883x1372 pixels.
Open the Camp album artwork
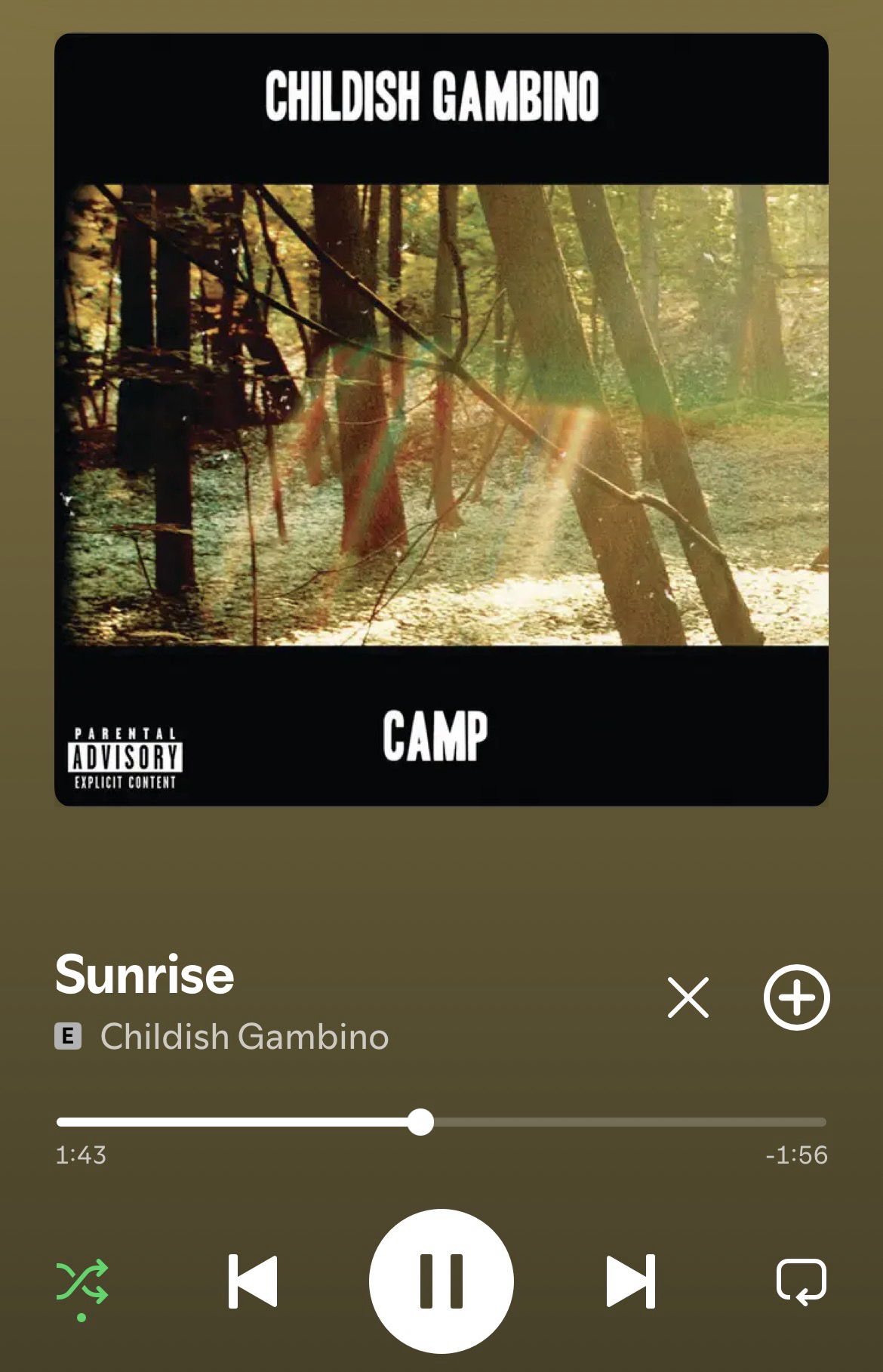pyautogui.click(x=441, y=419)
